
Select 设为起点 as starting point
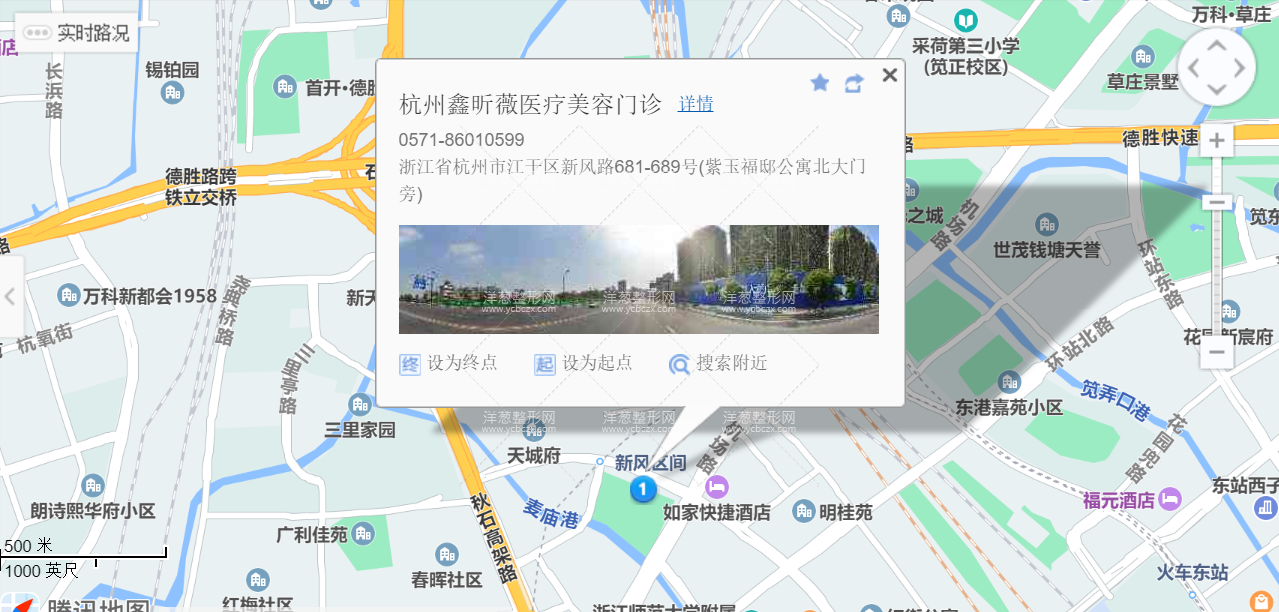click(x=583, y=363)
